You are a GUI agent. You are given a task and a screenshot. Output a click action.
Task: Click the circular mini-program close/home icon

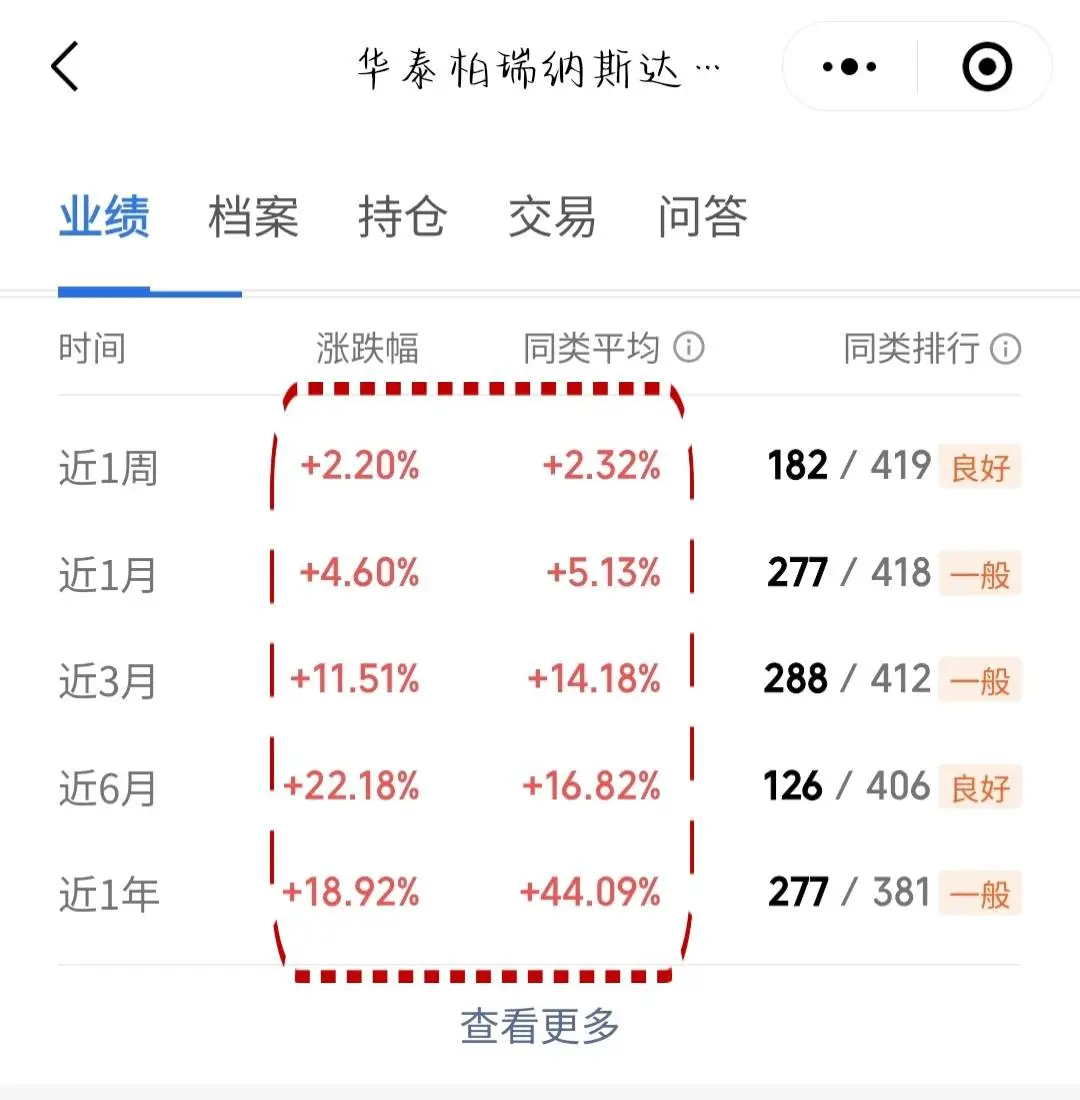point(985,66)
